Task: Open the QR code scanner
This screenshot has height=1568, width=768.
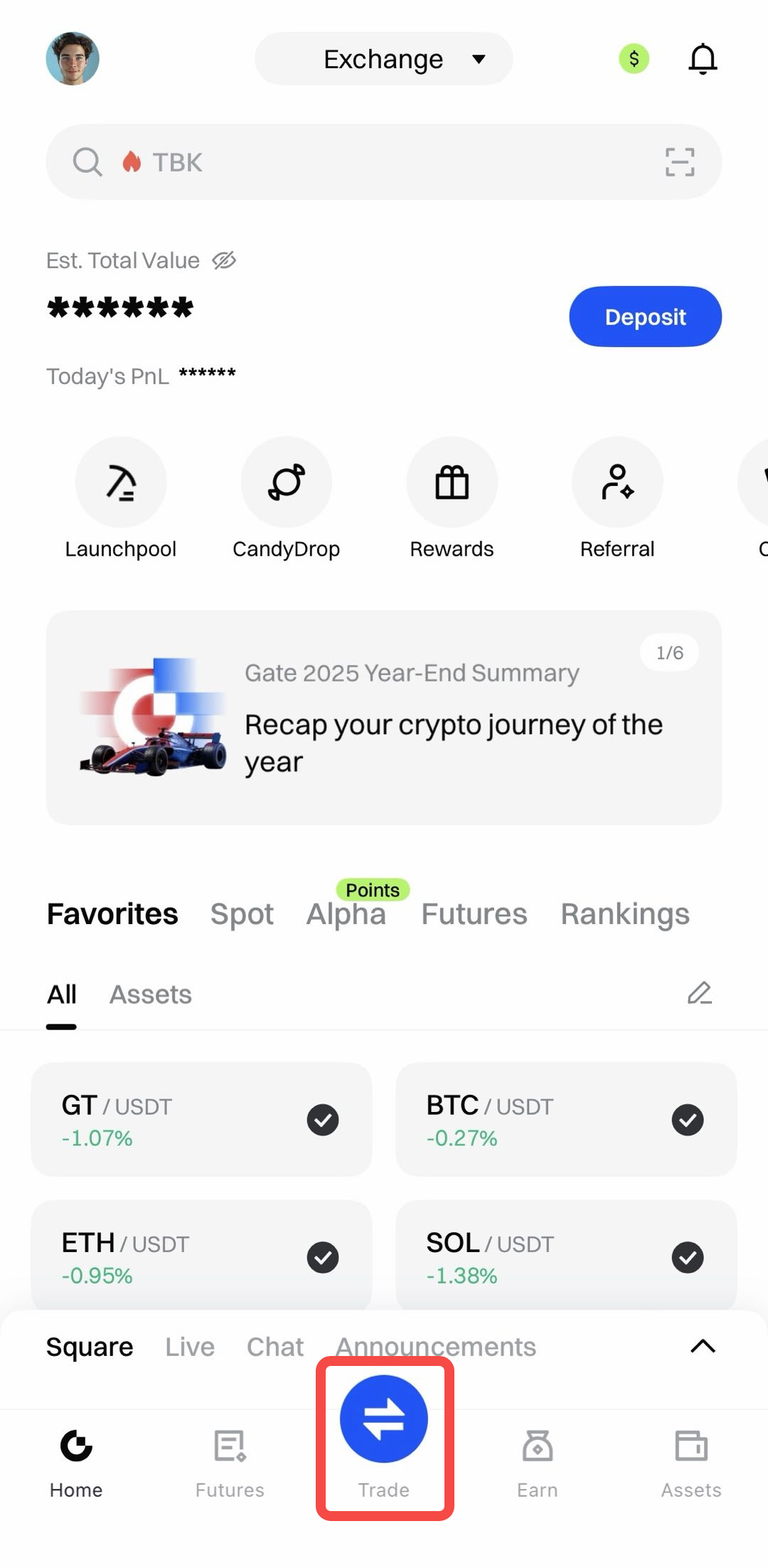Action: (x=679, y=162)
